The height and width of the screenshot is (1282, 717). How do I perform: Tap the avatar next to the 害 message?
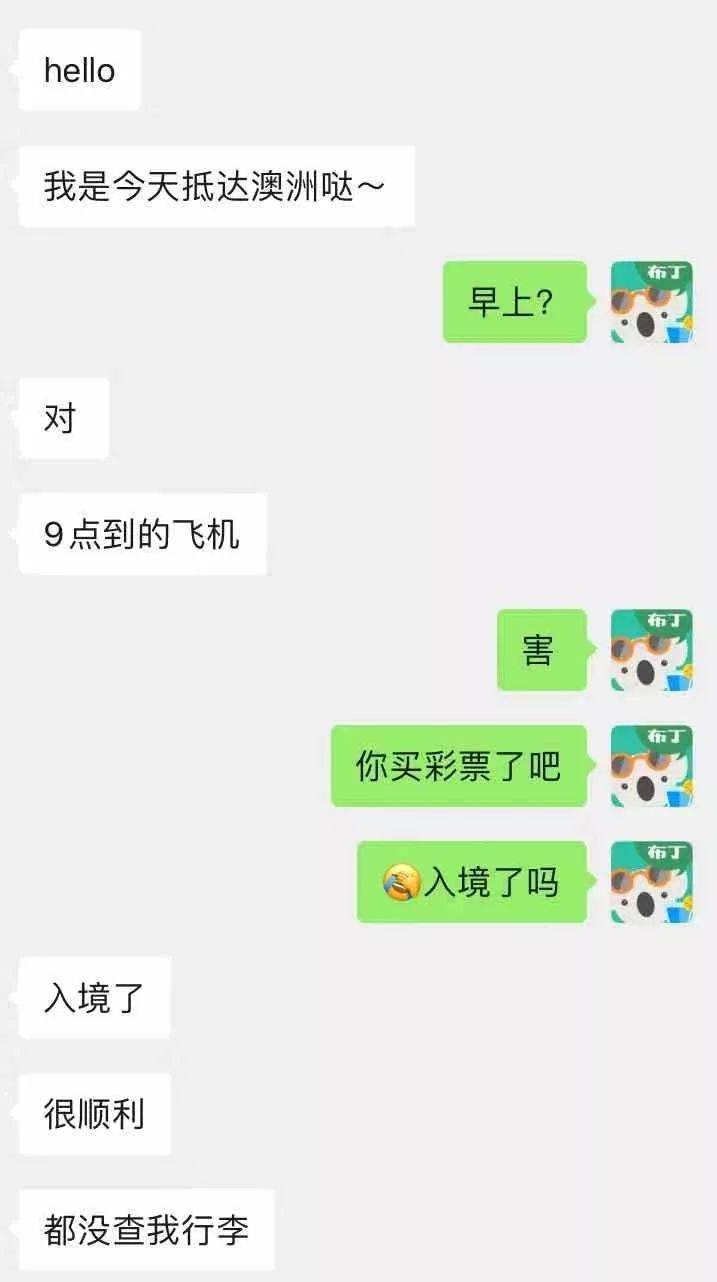(x=651, y=650)
